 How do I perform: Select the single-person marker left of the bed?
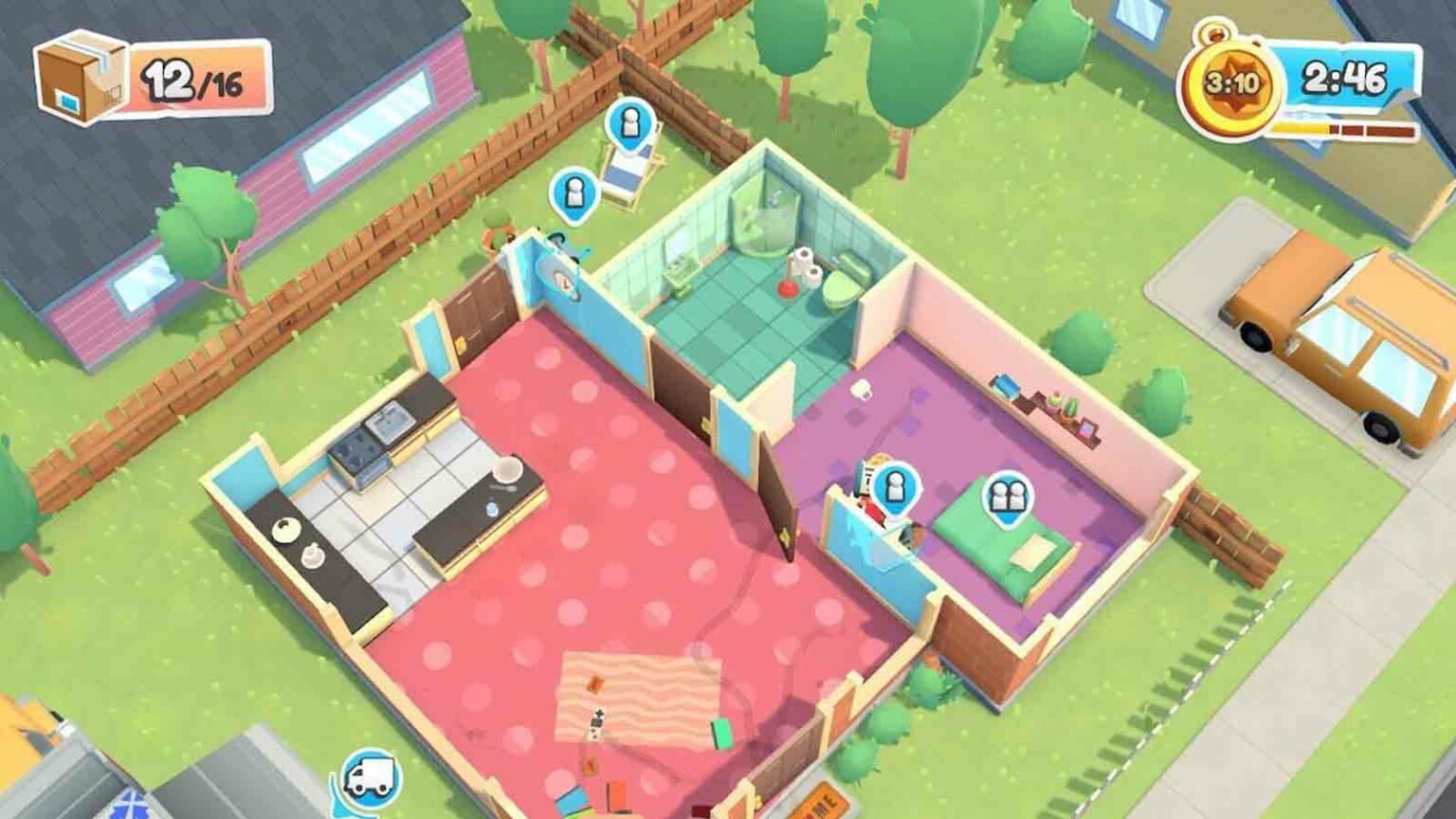pyautogui.click(x=894, y=488)
